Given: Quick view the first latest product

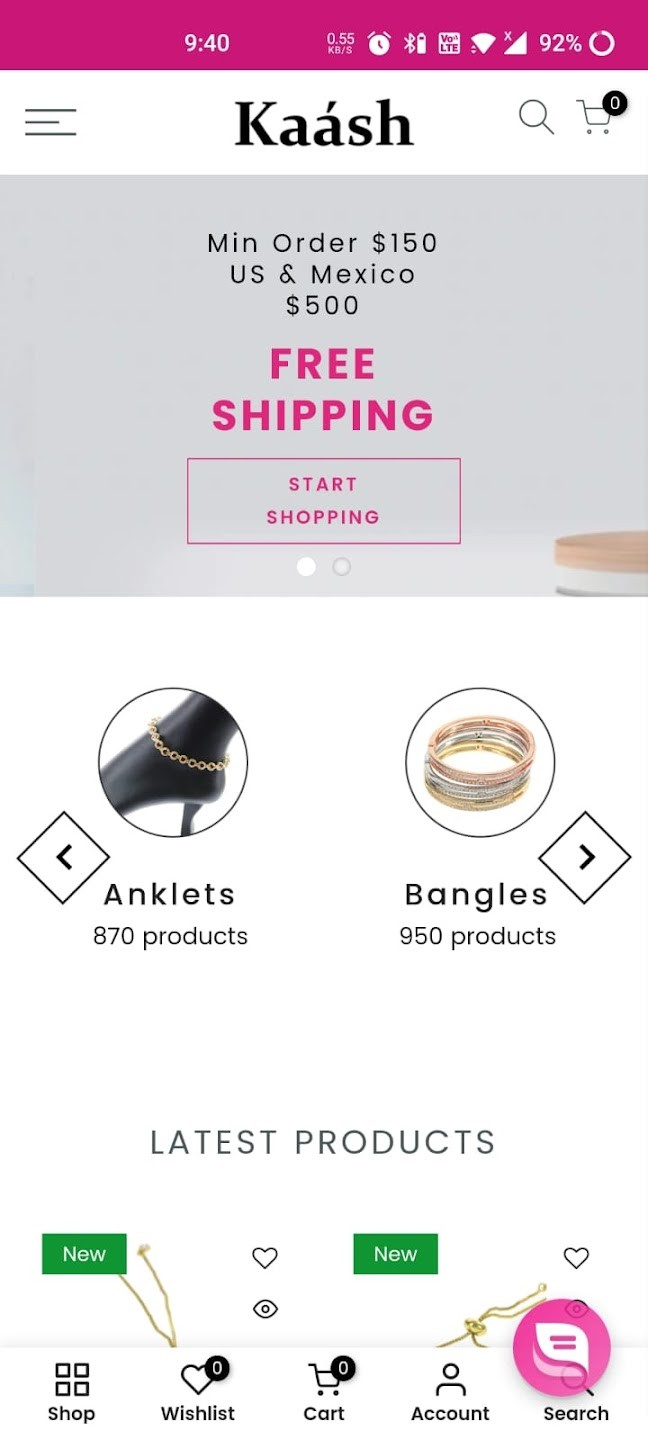Looking at the screenshot, I should pos(265,1309).
